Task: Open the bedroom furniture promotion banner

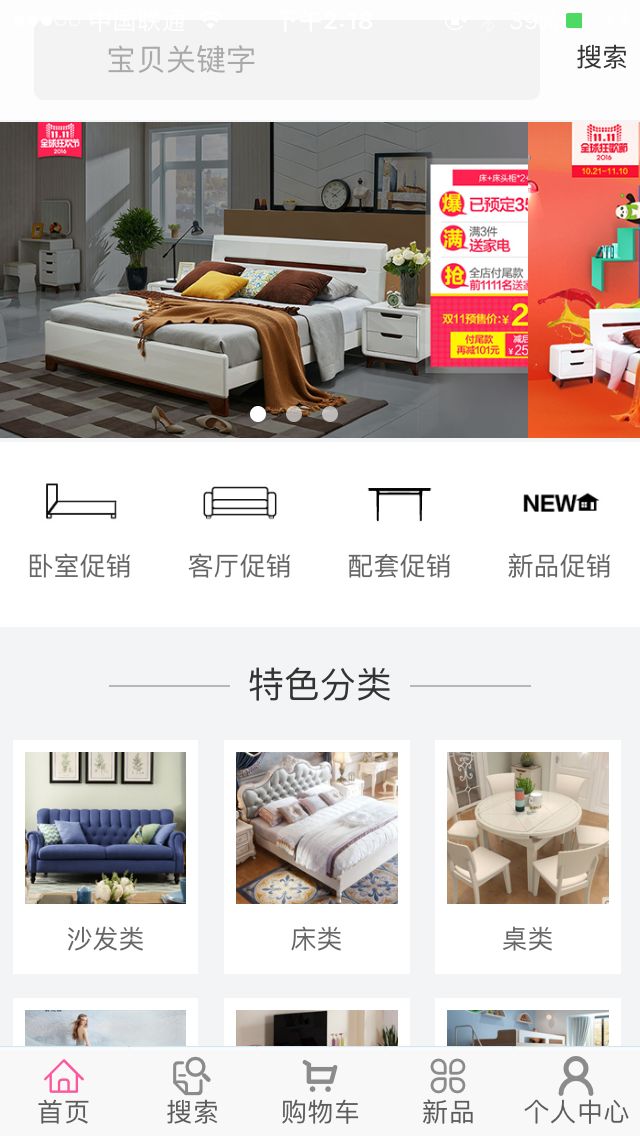Action: coord(264,280)
